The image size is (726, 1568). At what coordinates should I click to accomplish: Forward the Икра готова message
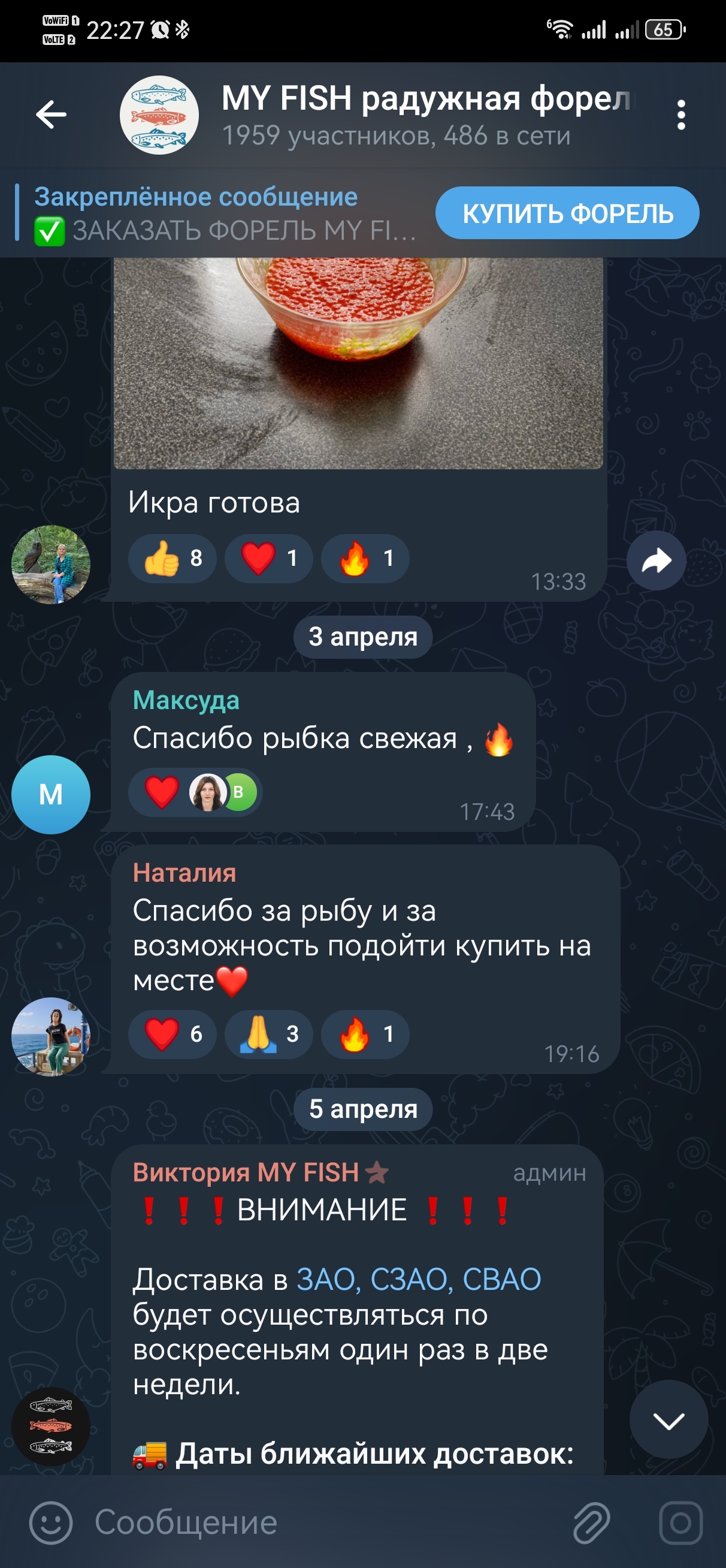pyautogui.click(x=656, y=560)
